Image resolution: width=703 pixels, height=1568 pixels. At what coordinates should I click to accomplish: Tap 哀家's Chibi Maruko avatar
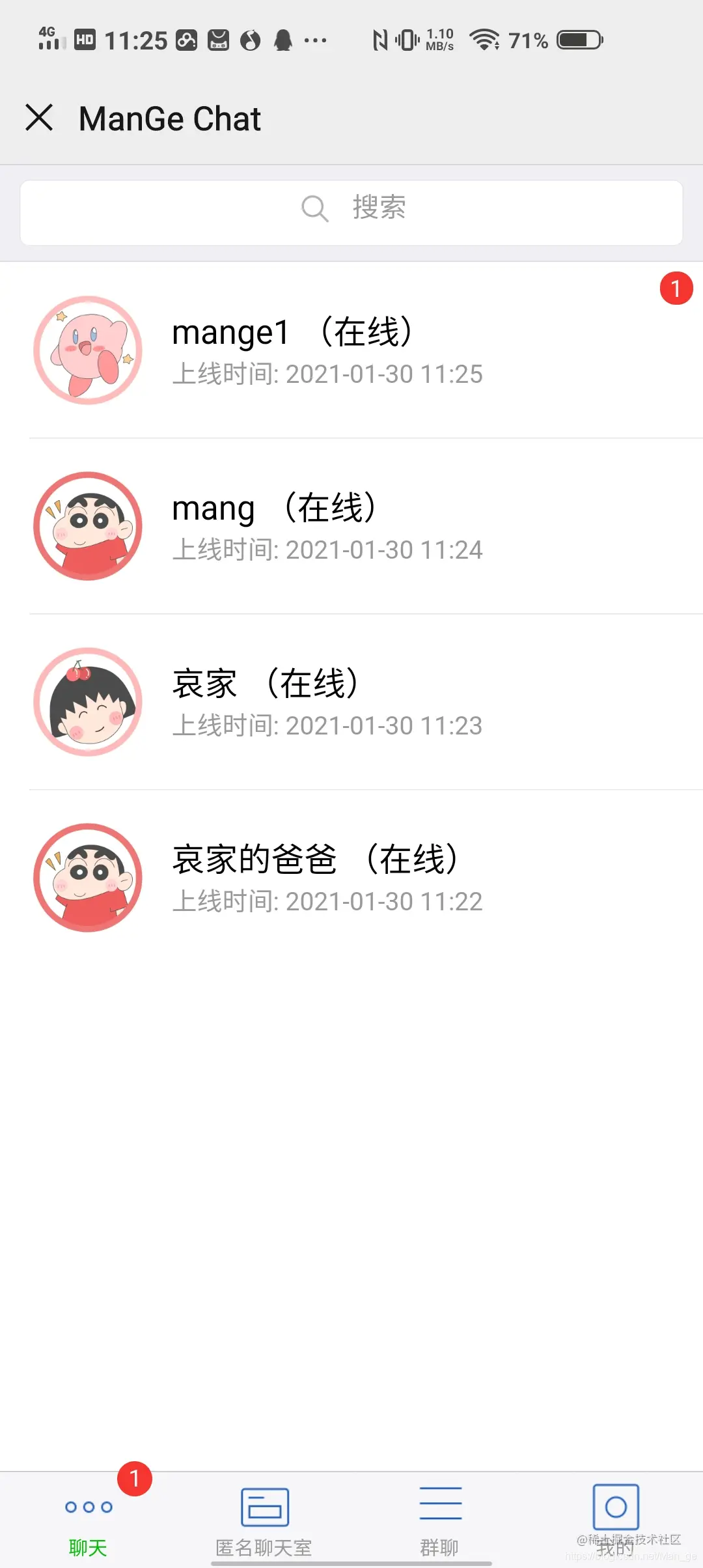[x=88, y=701]
